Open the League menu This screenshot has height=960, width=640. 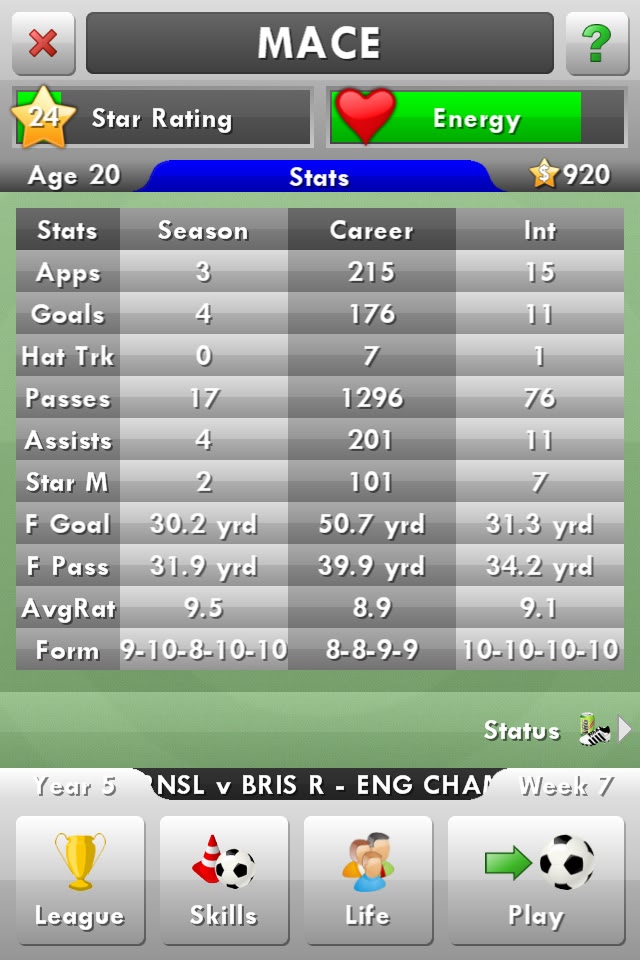80,880
